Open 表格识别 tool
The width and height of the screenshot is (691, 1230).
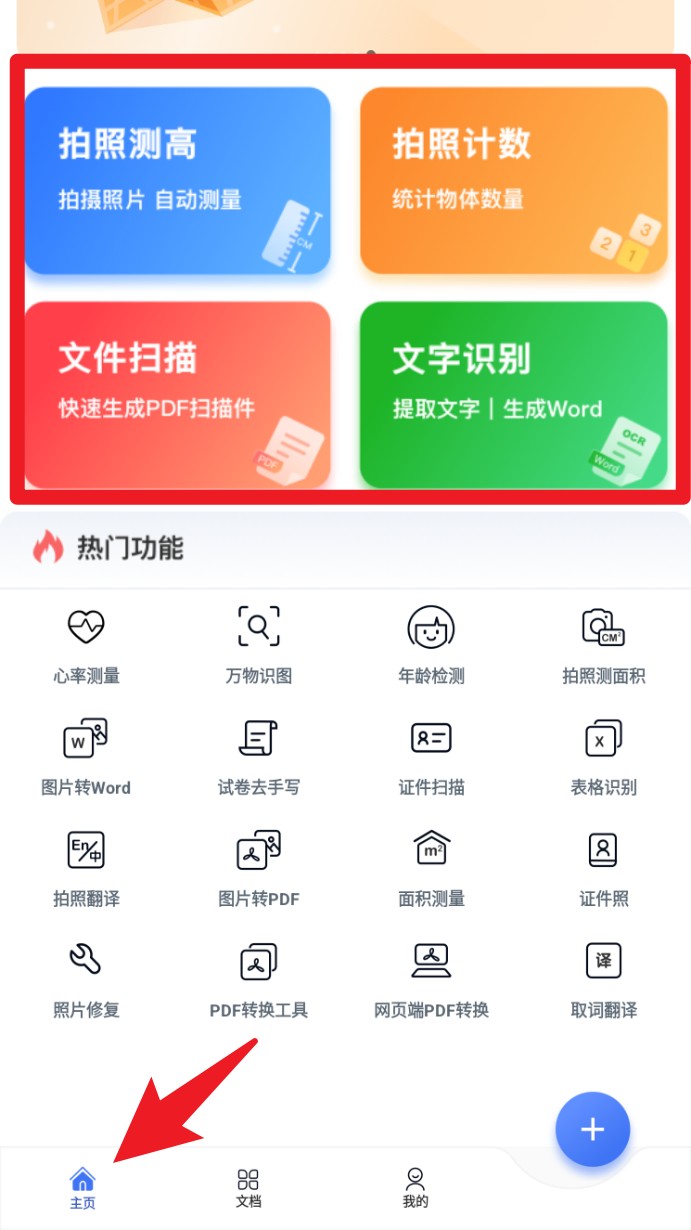pyautogui.click(x=603, y=756)
